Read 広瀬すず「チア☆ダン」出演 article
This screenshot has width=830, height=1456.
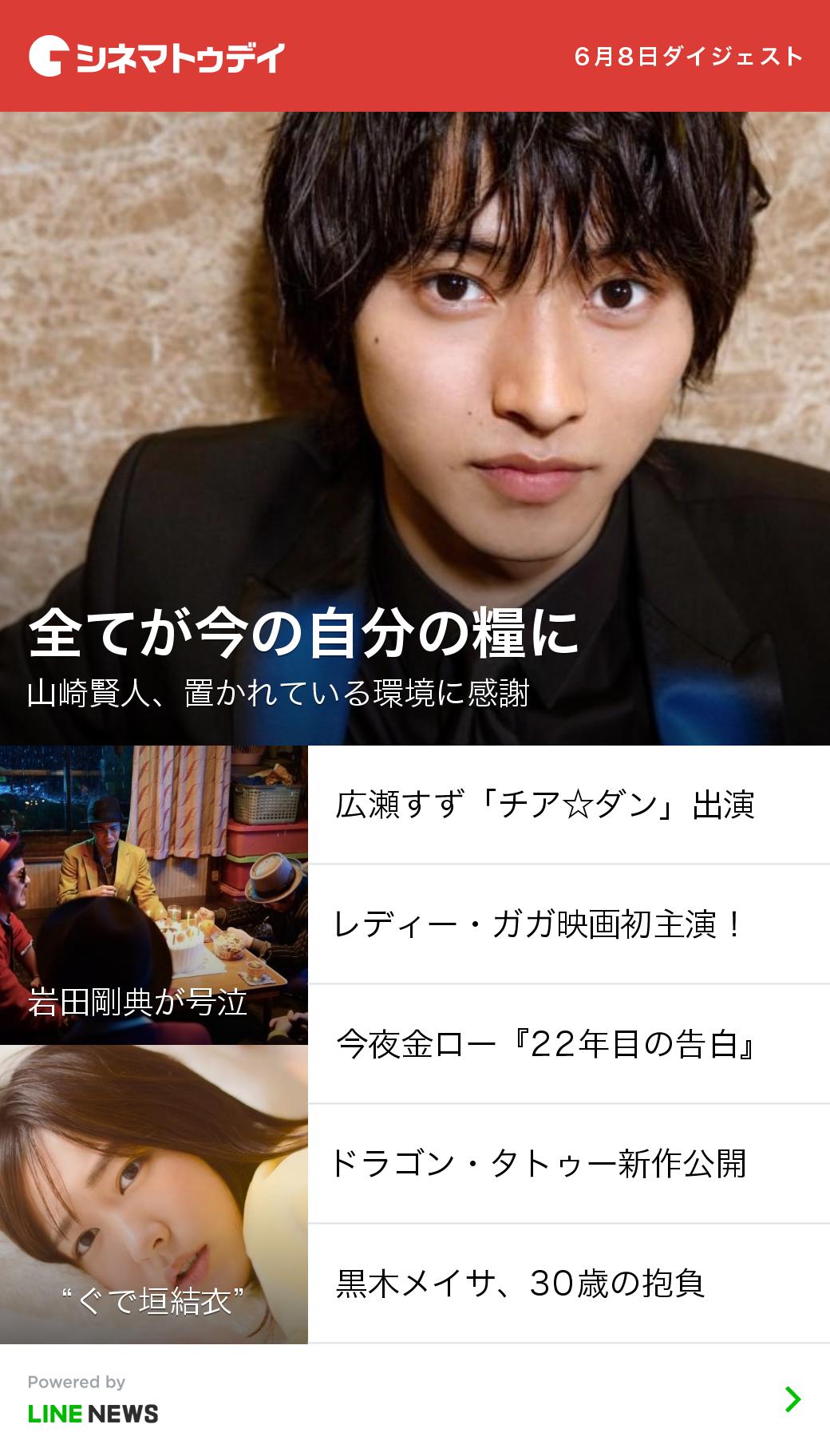[568, 805]
